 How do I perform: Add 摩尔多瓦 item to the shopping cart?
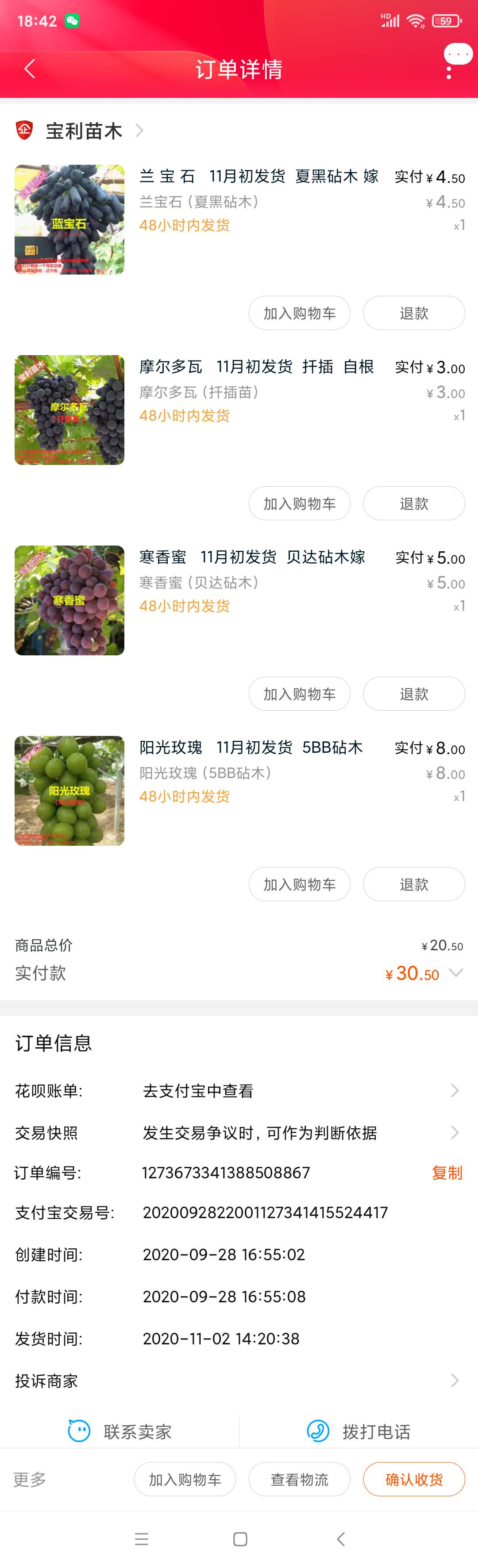coord(299,503)
